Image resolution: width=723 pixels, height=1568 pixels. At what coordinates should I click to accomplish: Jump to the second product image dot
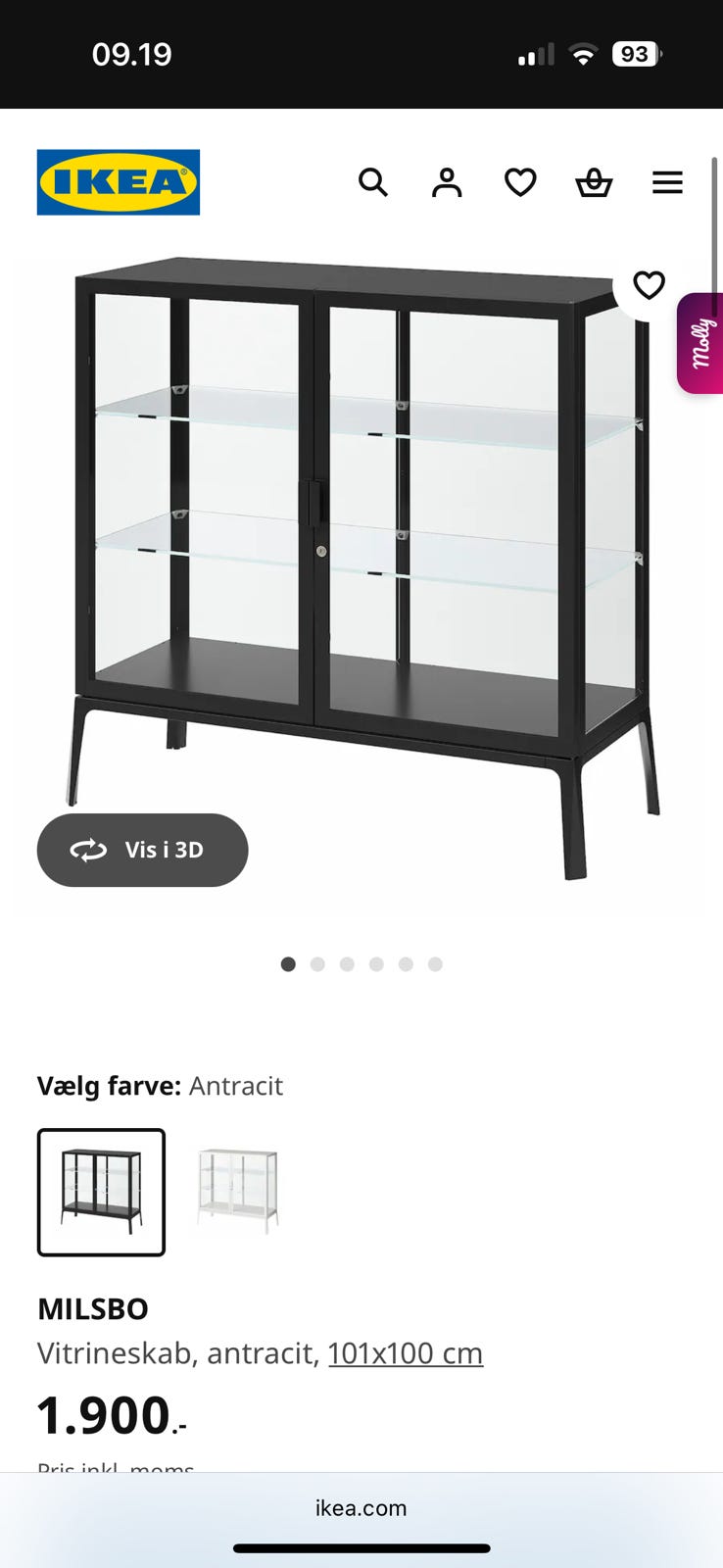pyautogui.click(x=317, y=964)
